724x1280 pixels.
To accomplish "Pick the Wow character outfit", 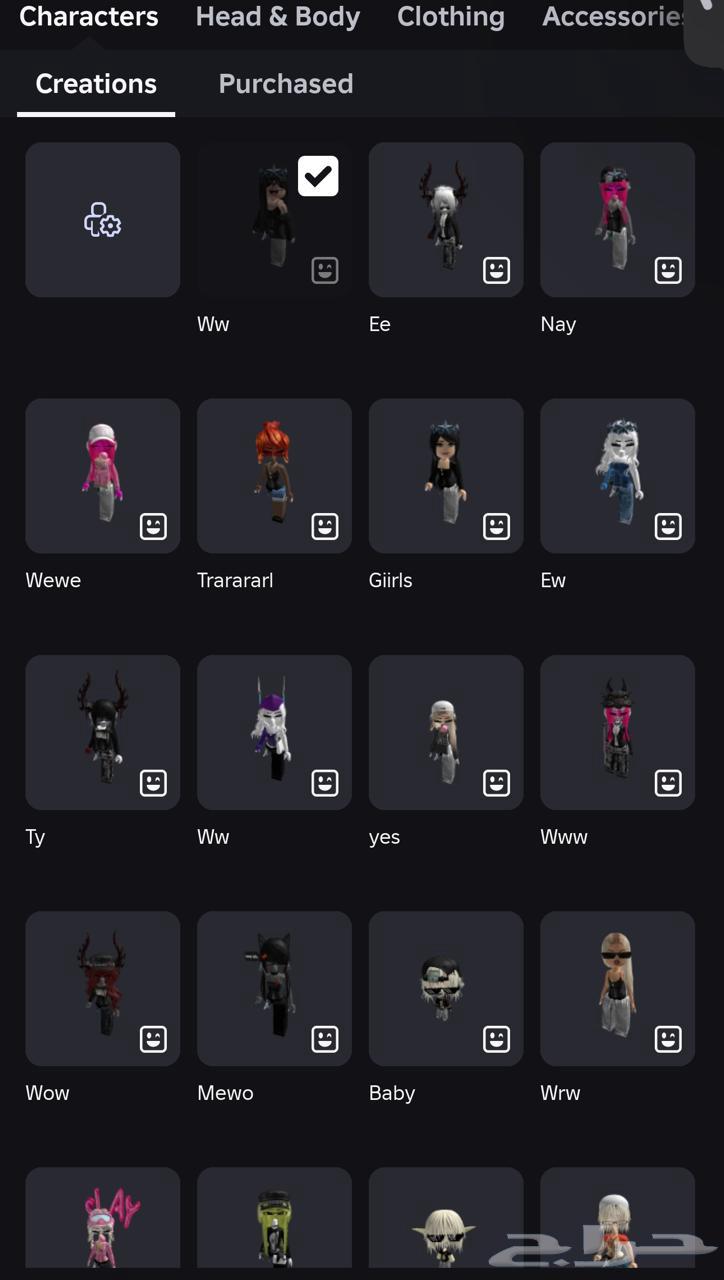I will point(103,988).
